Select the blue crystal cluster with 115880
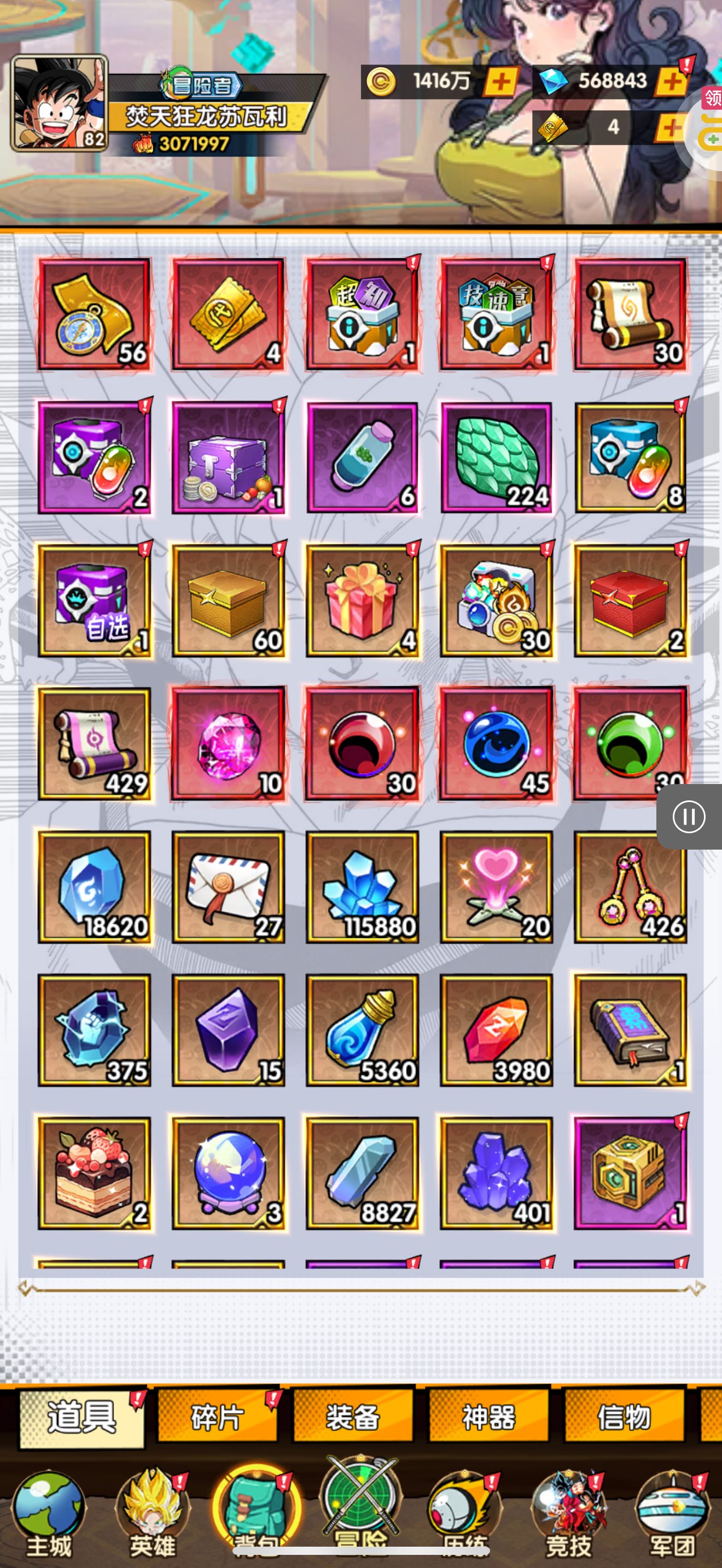The image size is (722, 1568). pos(362,887)
